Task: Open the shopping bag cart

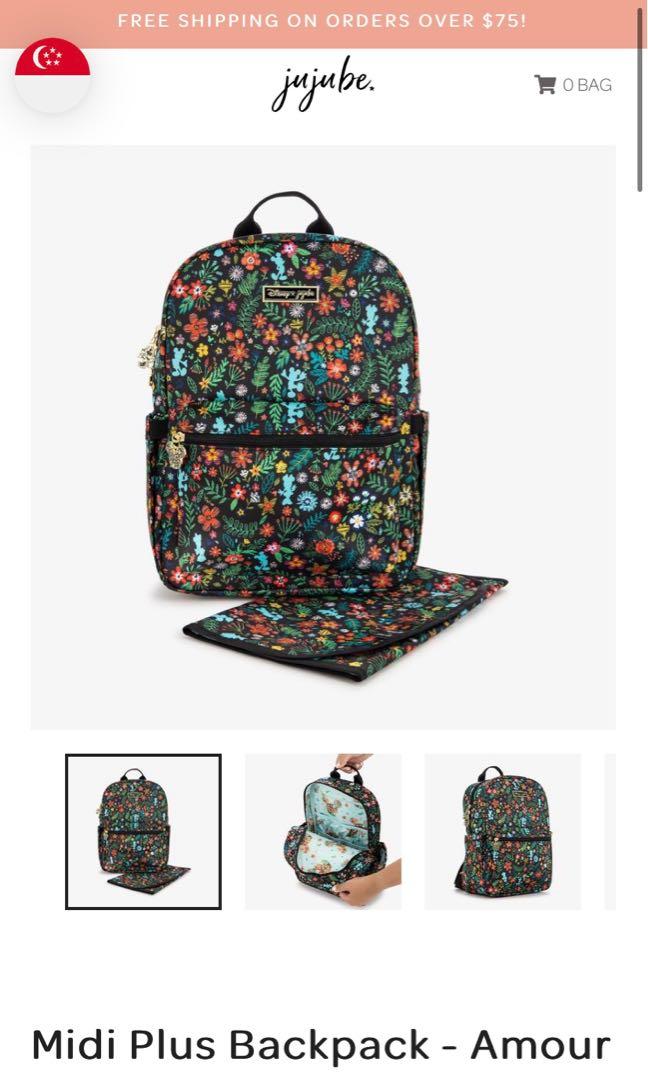Action: pyautogui.click(x=573, y=85)
